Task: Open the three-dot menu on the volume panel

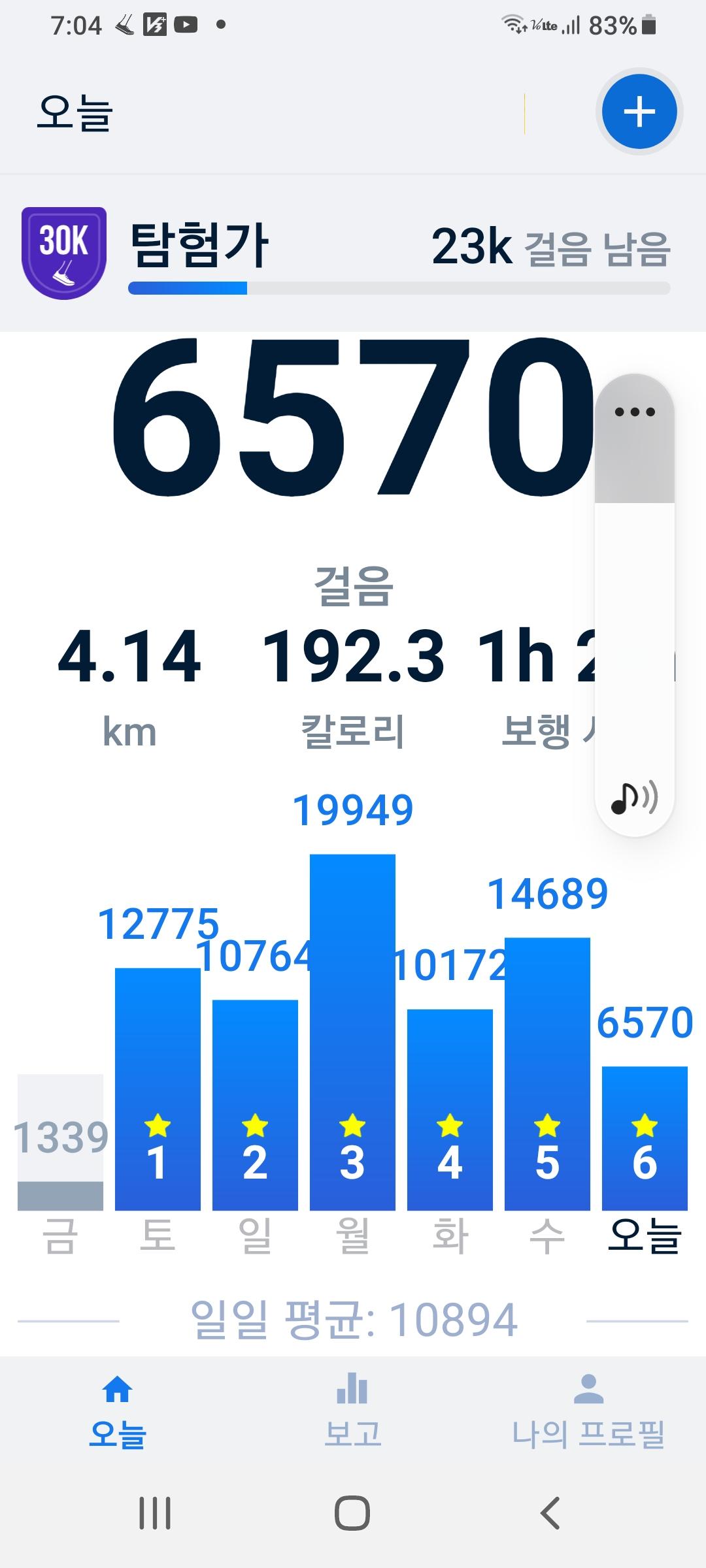Action: pos(634,412)
